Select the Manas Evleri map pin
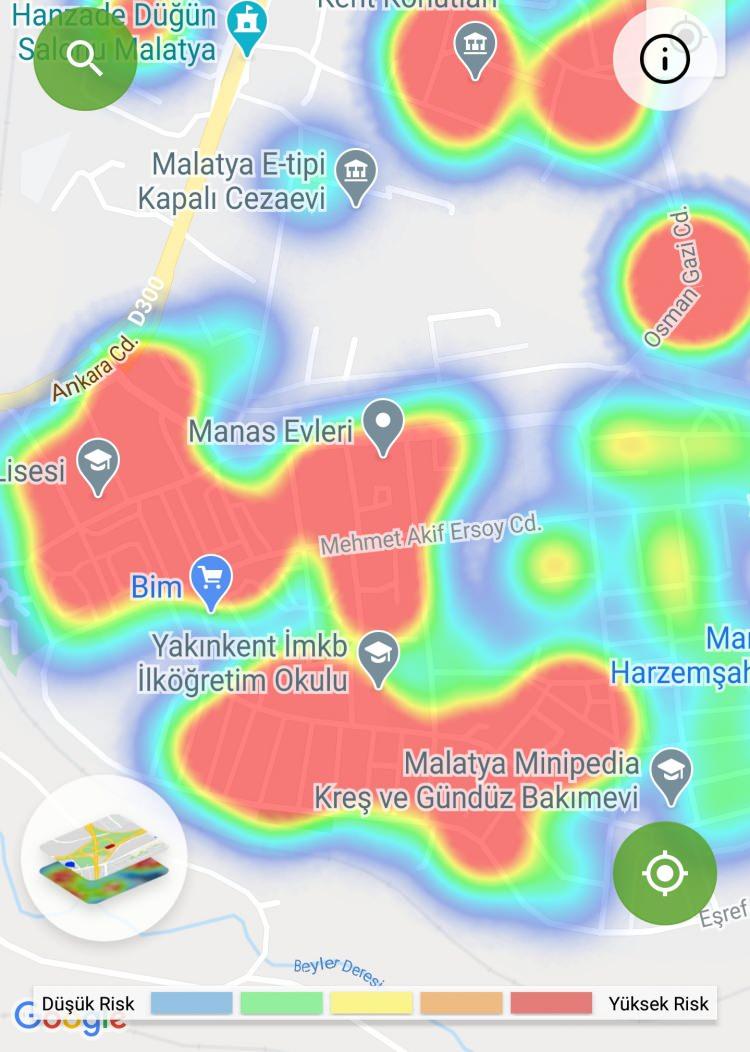Viewport: 750px width, 1052px height. [x=381, y=425]
